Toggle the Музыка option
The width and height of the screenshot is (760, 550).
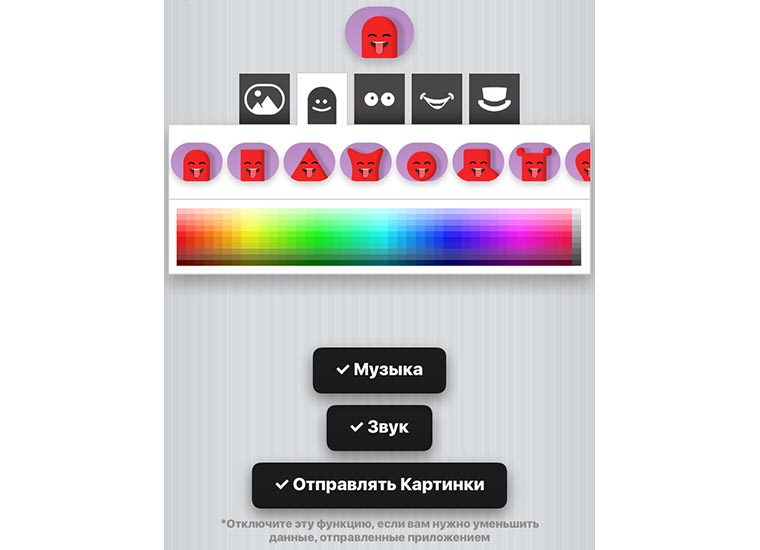[379, 370]
